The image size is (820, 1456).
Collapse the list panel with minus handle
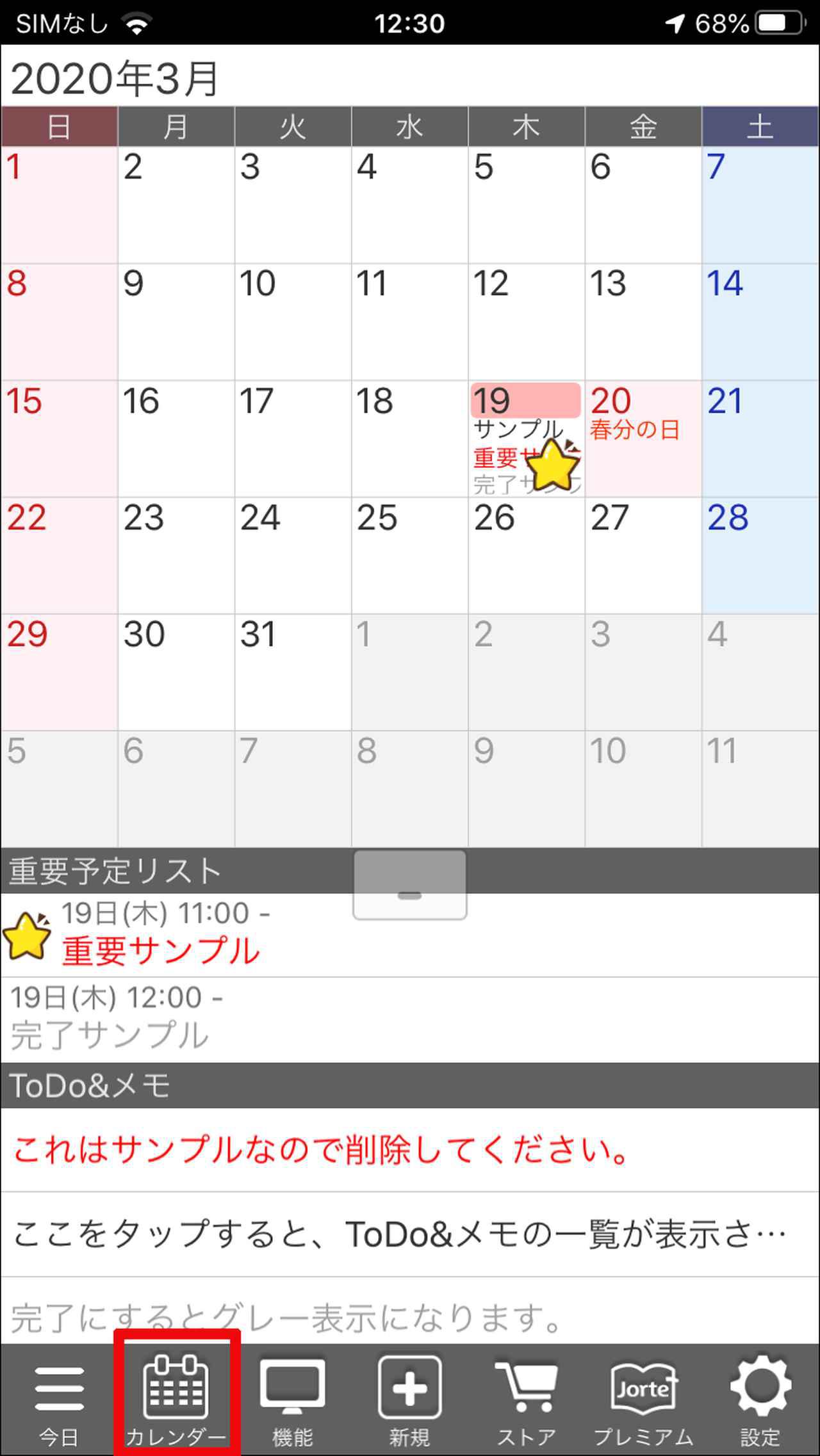pyautogui.click(x=409, y=886)
